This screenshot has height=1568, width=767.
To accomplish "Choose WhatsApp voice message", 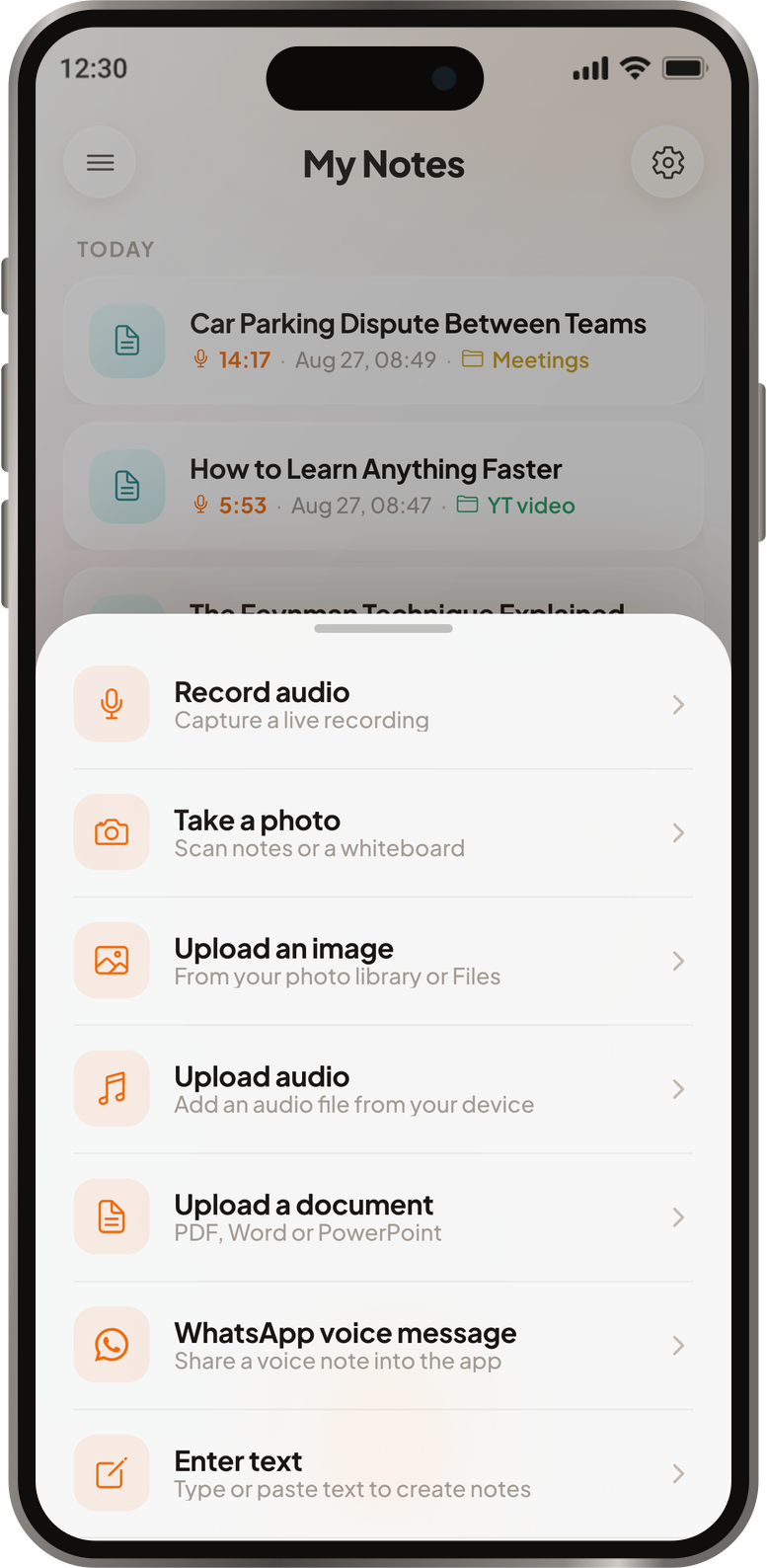I will pos(383,1346).
